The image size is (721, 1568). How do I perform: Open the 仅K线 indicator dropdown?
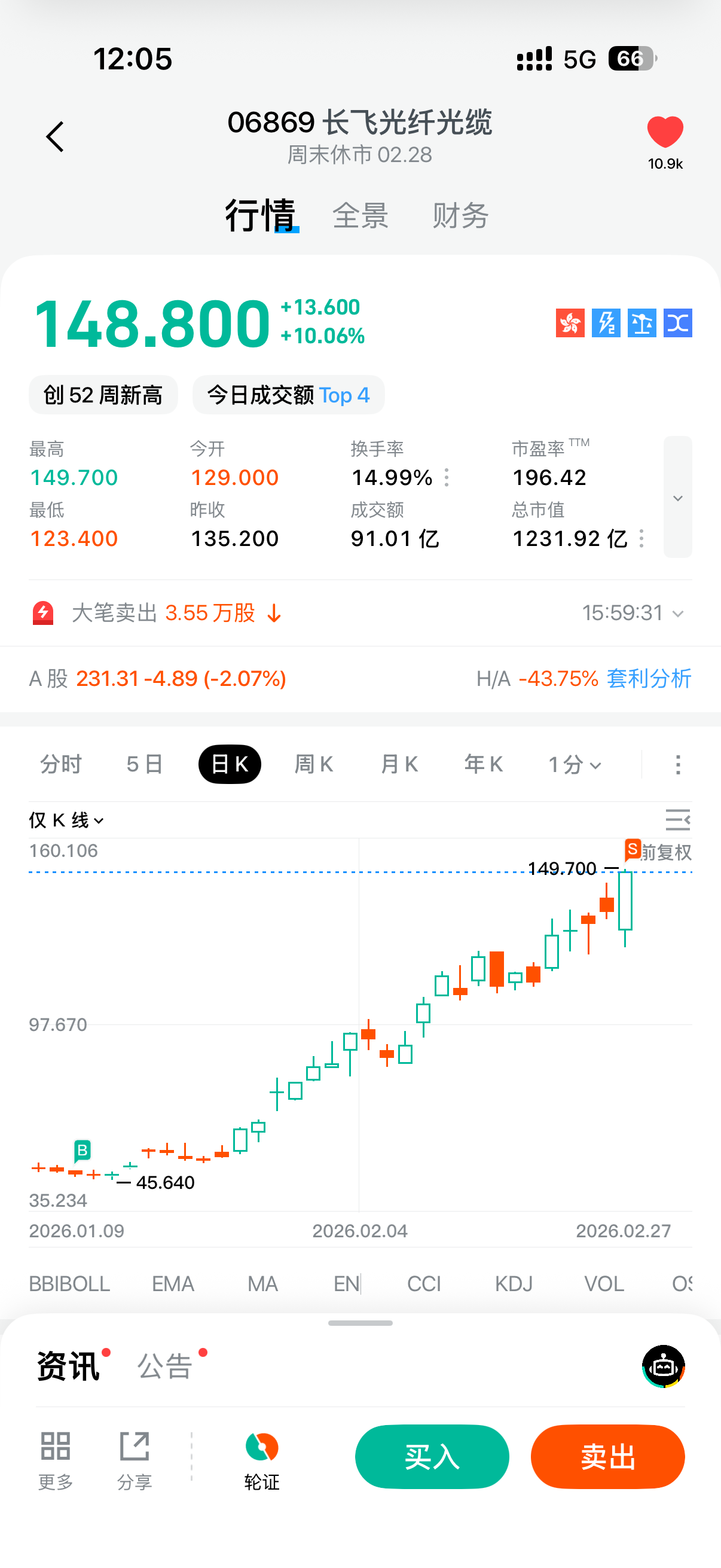(66, 820)
